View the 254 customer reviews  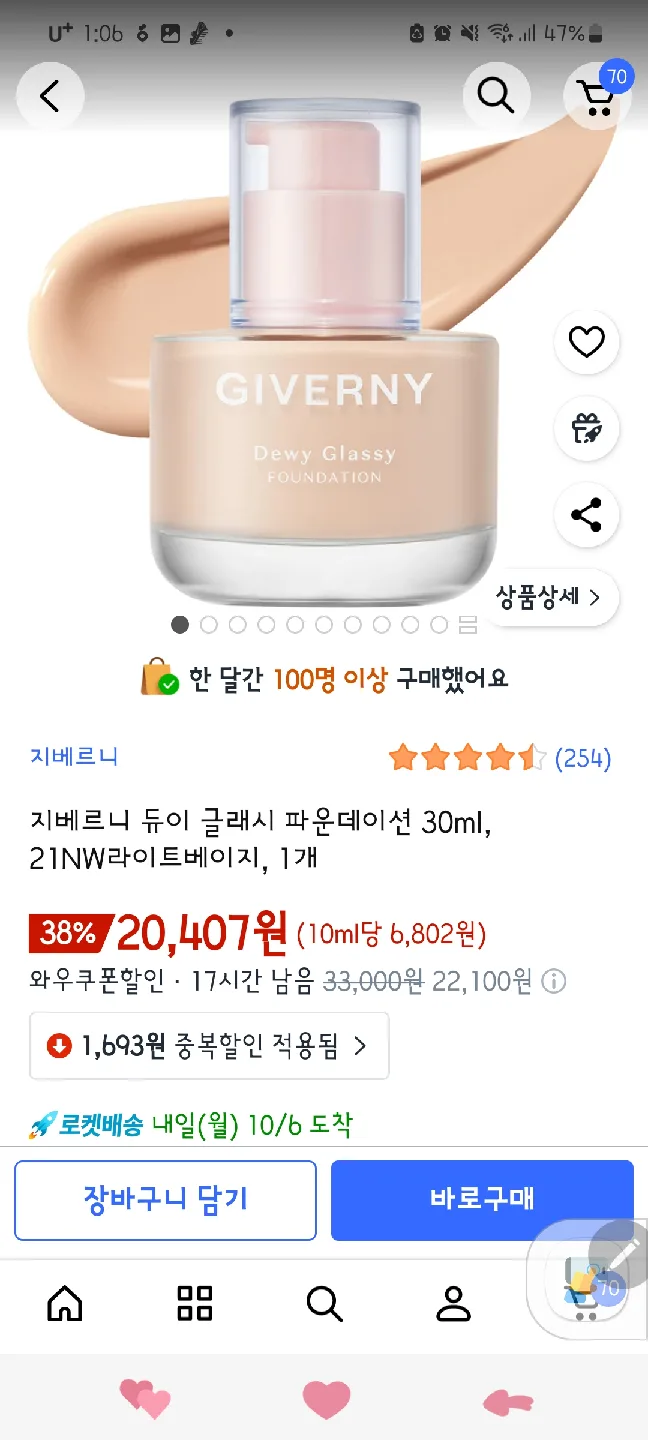pyautogui.click(x=582, y=758)
